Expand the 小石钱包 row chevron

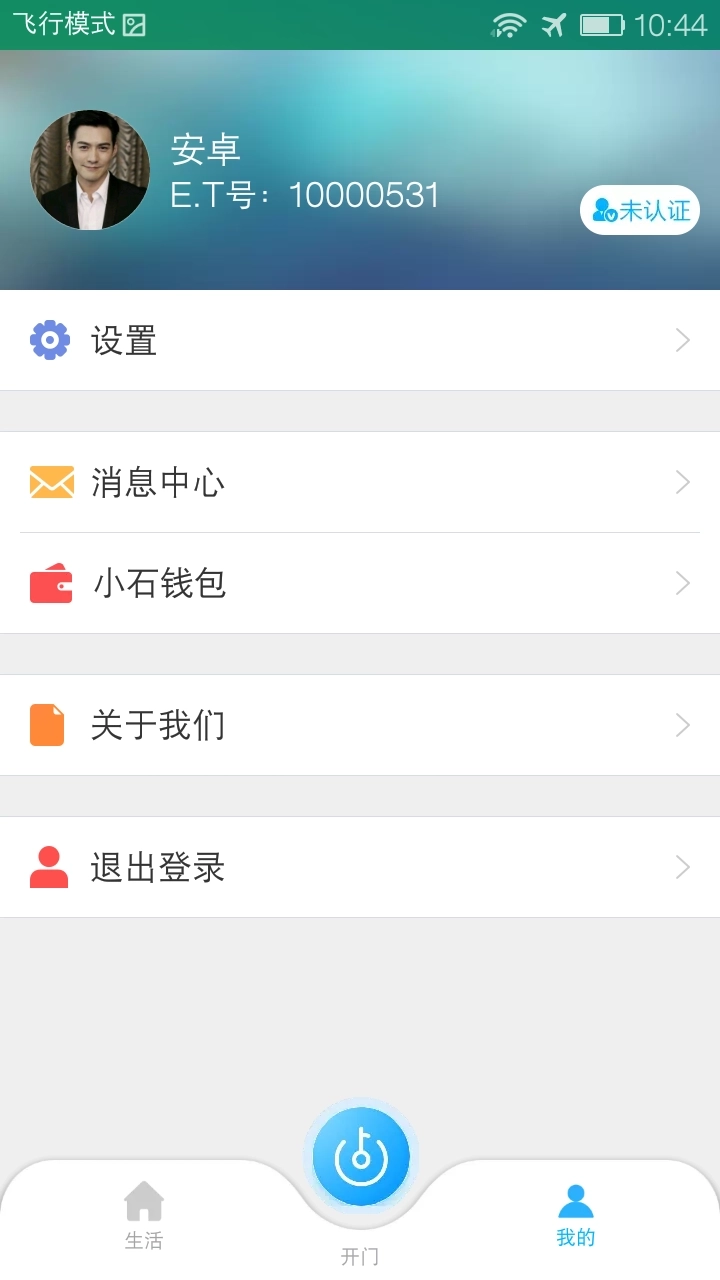click(x=682, y=582)
